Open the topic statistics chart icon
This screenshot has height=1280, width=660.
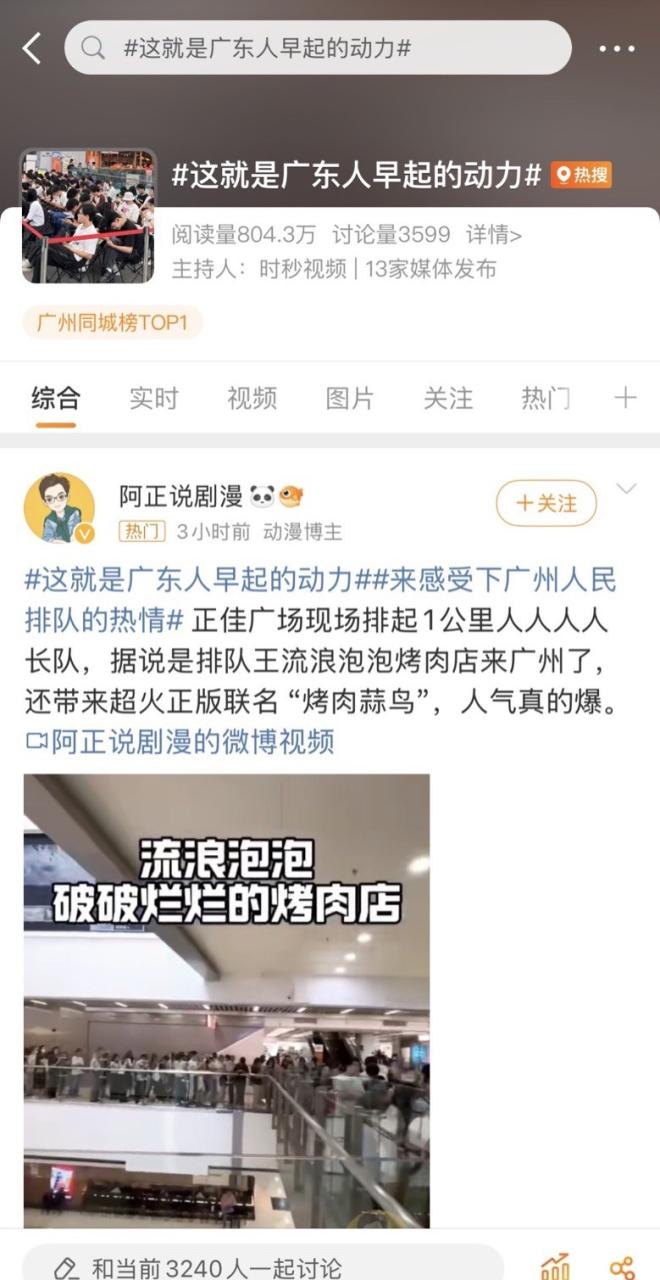point(555,1265)
